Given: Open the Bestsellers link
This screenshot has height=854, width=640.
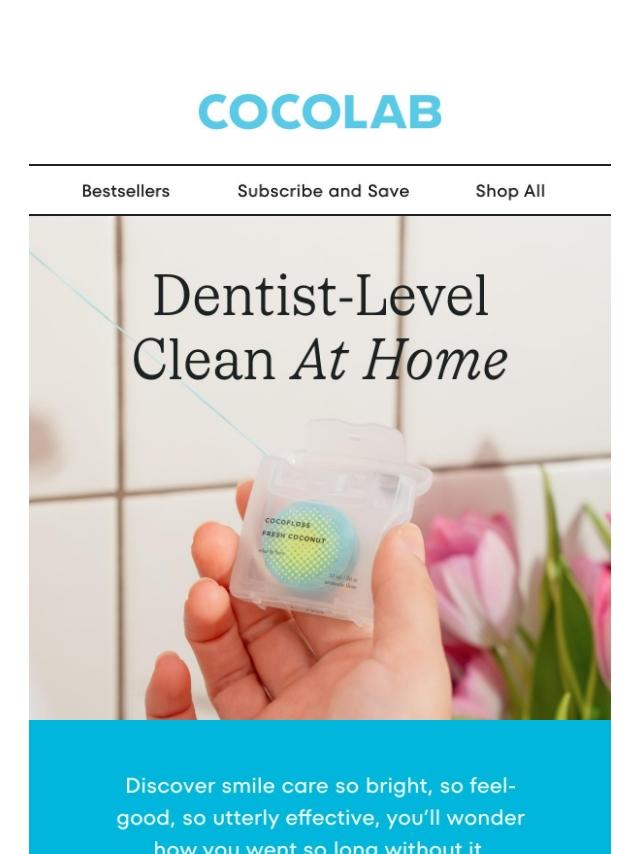Looking at the screenshot, I should [x=125, y=191].
